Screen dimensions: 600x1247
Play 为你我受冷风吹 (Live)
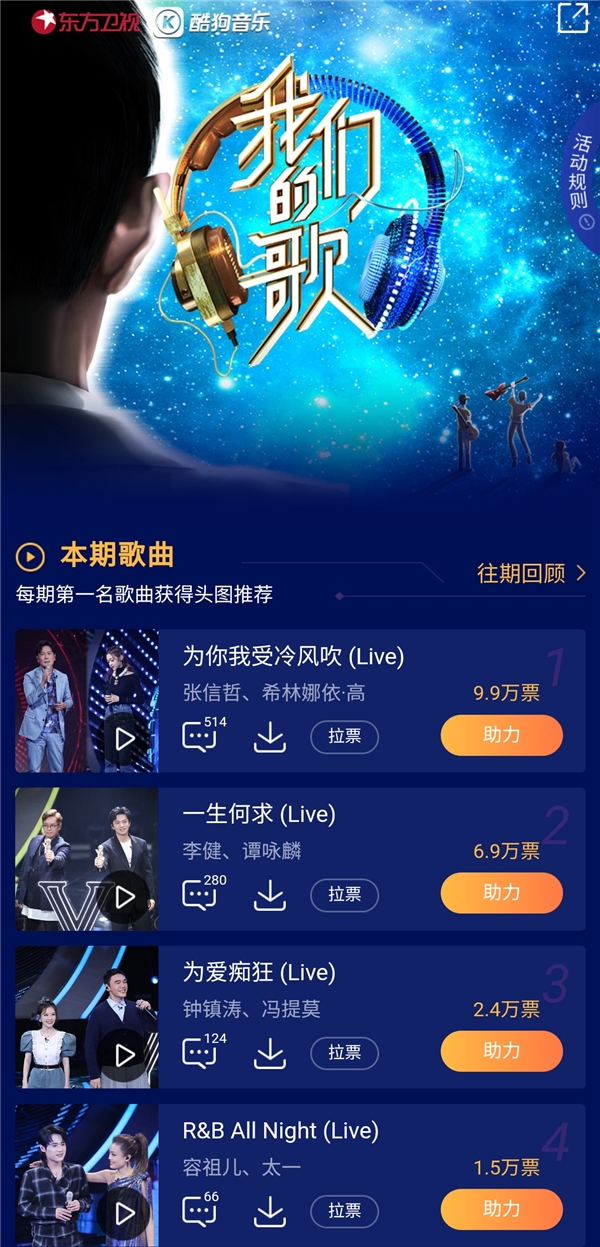tap(125, 739)
